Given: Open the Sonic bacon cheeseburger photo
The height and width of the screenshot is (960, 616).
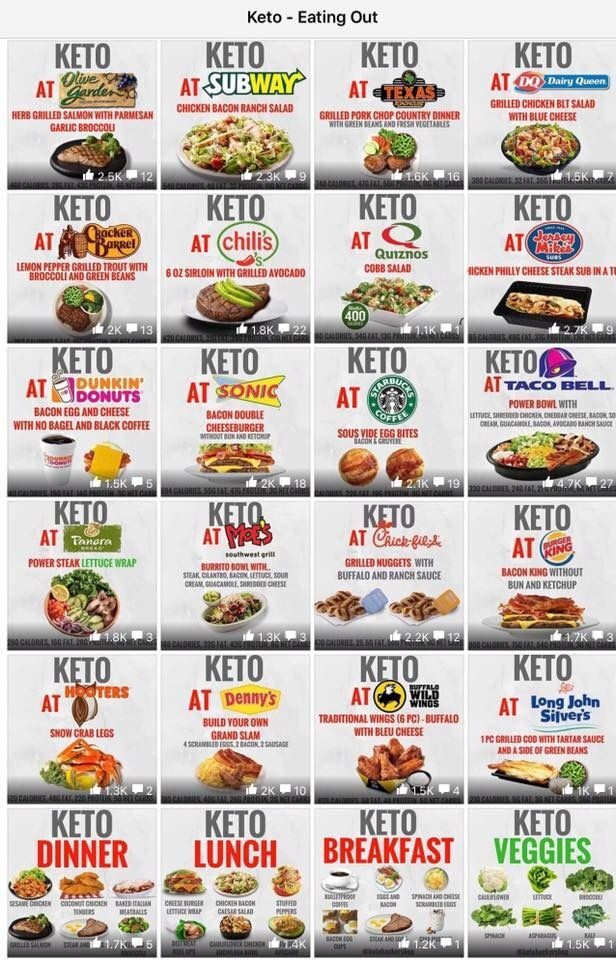Looking at the screenshot, I should pyautogui.click(x=235, y=421).
